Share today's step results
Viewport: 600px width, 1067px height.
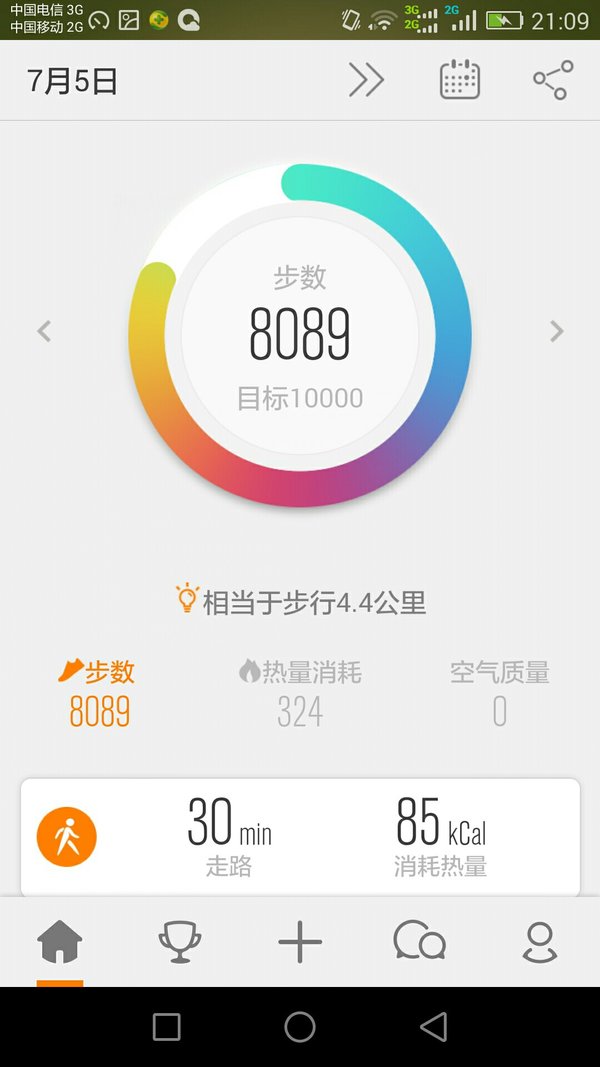pyautogui.click(x=553, y=80)
